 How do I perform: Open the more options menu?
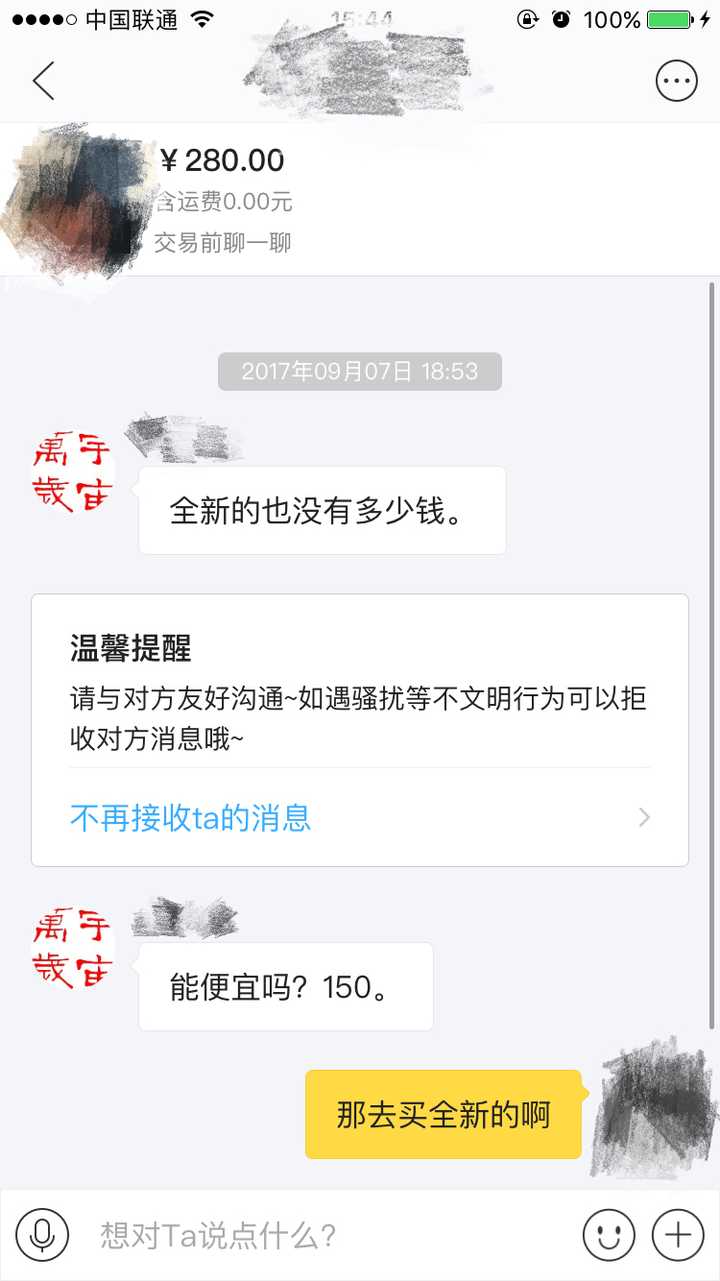click(x=676, y=81)
